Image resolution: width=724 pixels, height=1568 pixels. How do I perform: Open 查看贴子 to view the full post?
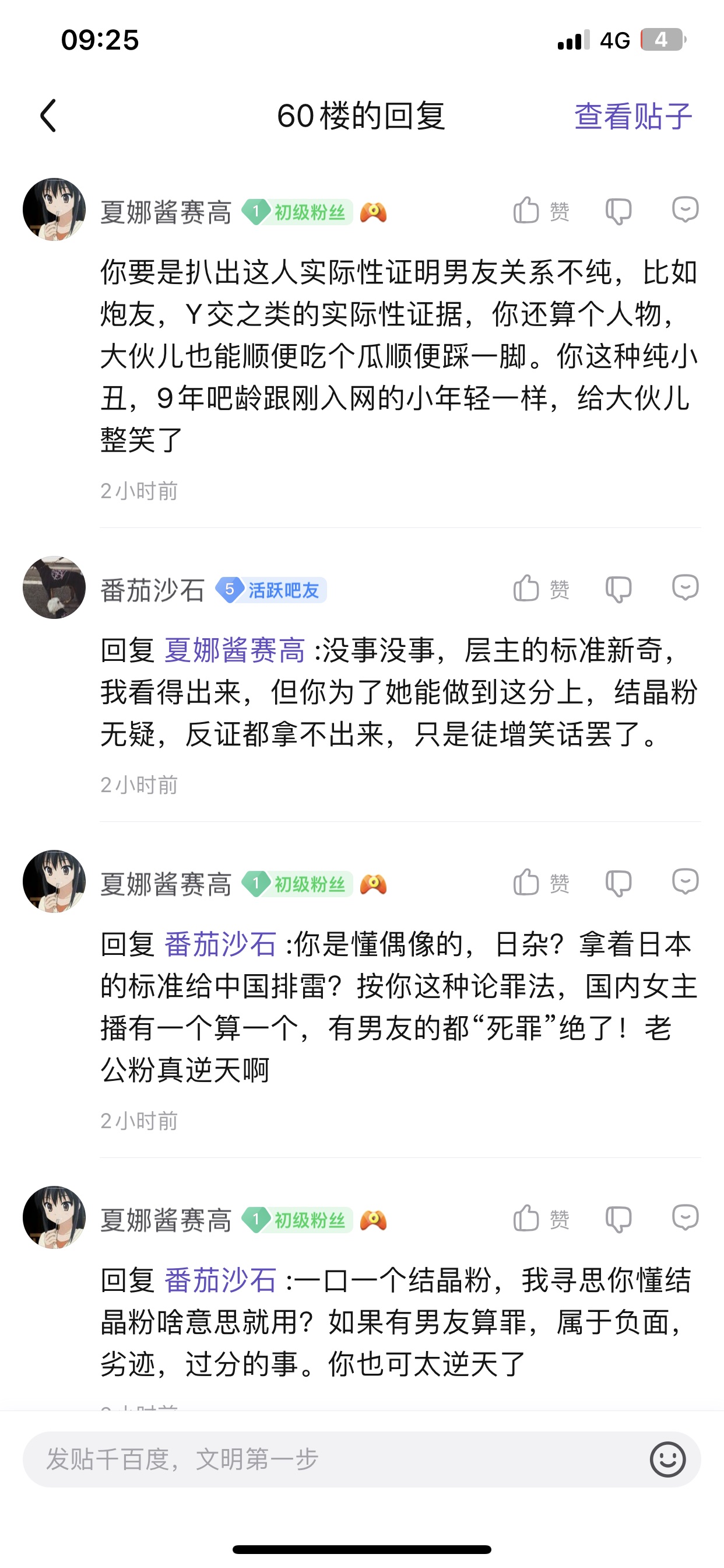[632, 116]
